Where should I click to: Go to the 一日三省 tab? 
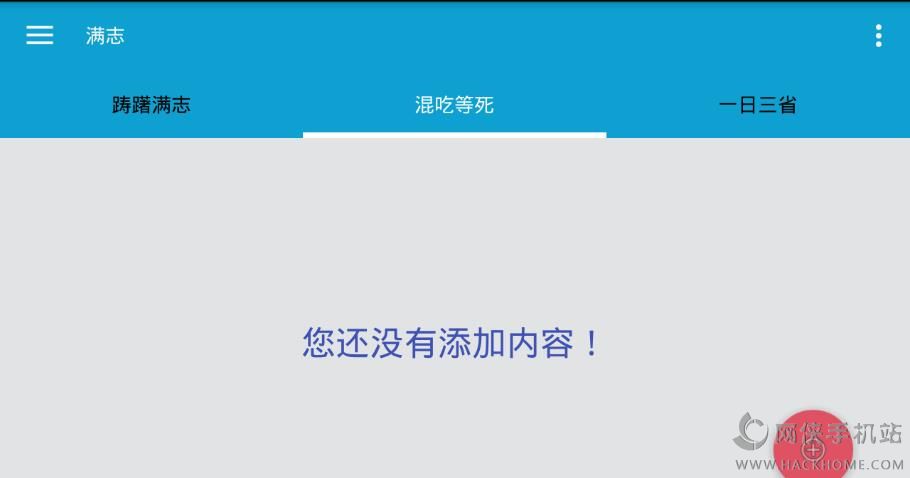coord(758,105)
